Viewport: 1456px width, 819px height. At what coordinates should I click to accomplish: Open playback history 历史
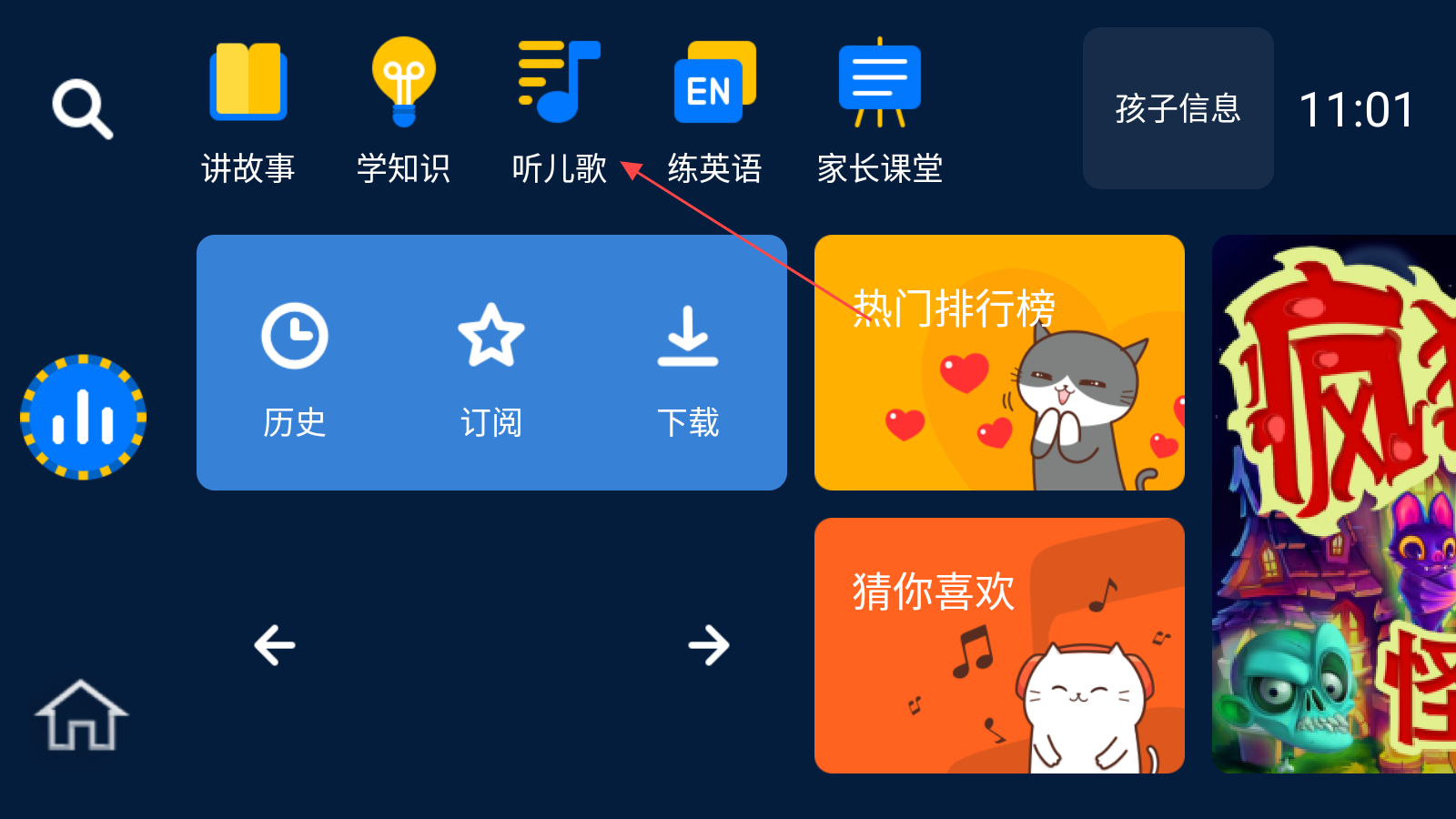(x=294, y=369)
